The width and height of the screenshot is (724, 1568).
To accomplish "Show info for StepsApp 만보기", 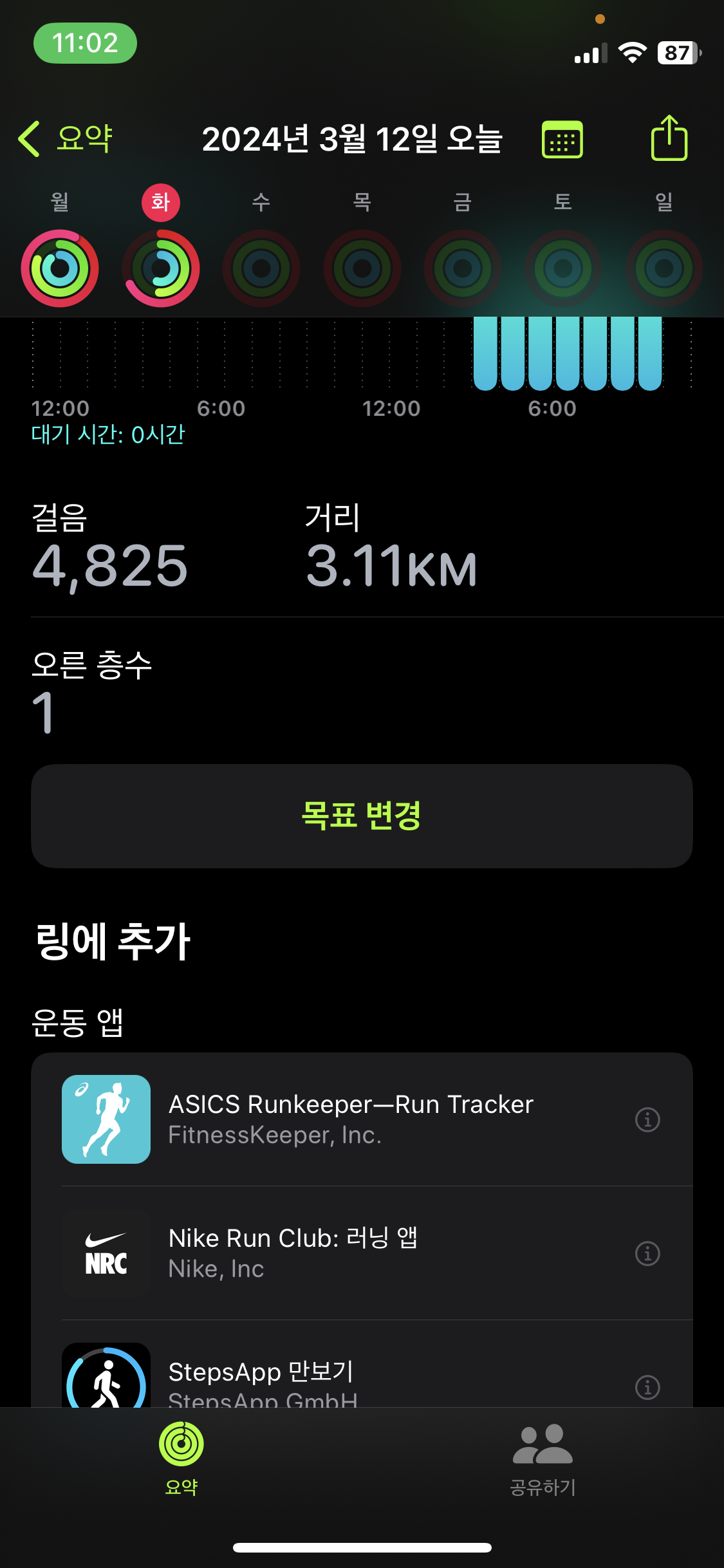I will 647,1387.
